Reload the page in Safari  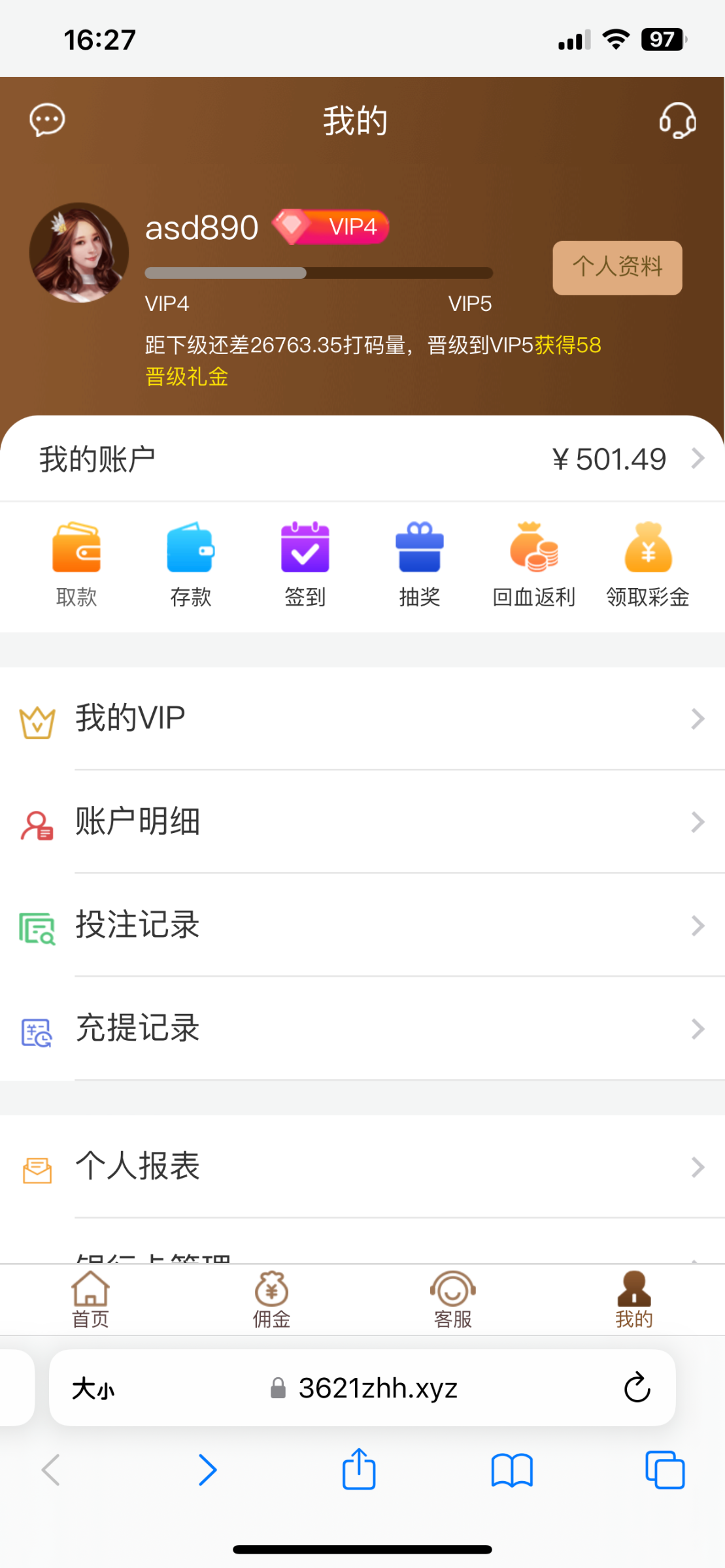(x=637, y=1388)
